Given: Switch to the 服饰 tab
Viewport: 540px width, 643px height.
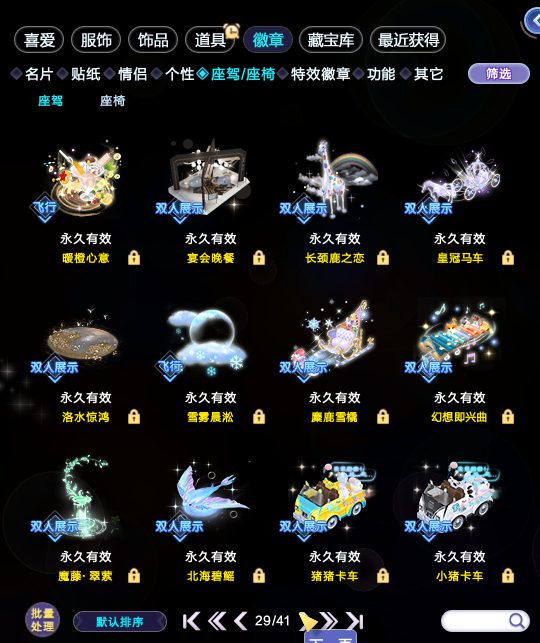Looking at the screenshot, I should click(96, 40).
